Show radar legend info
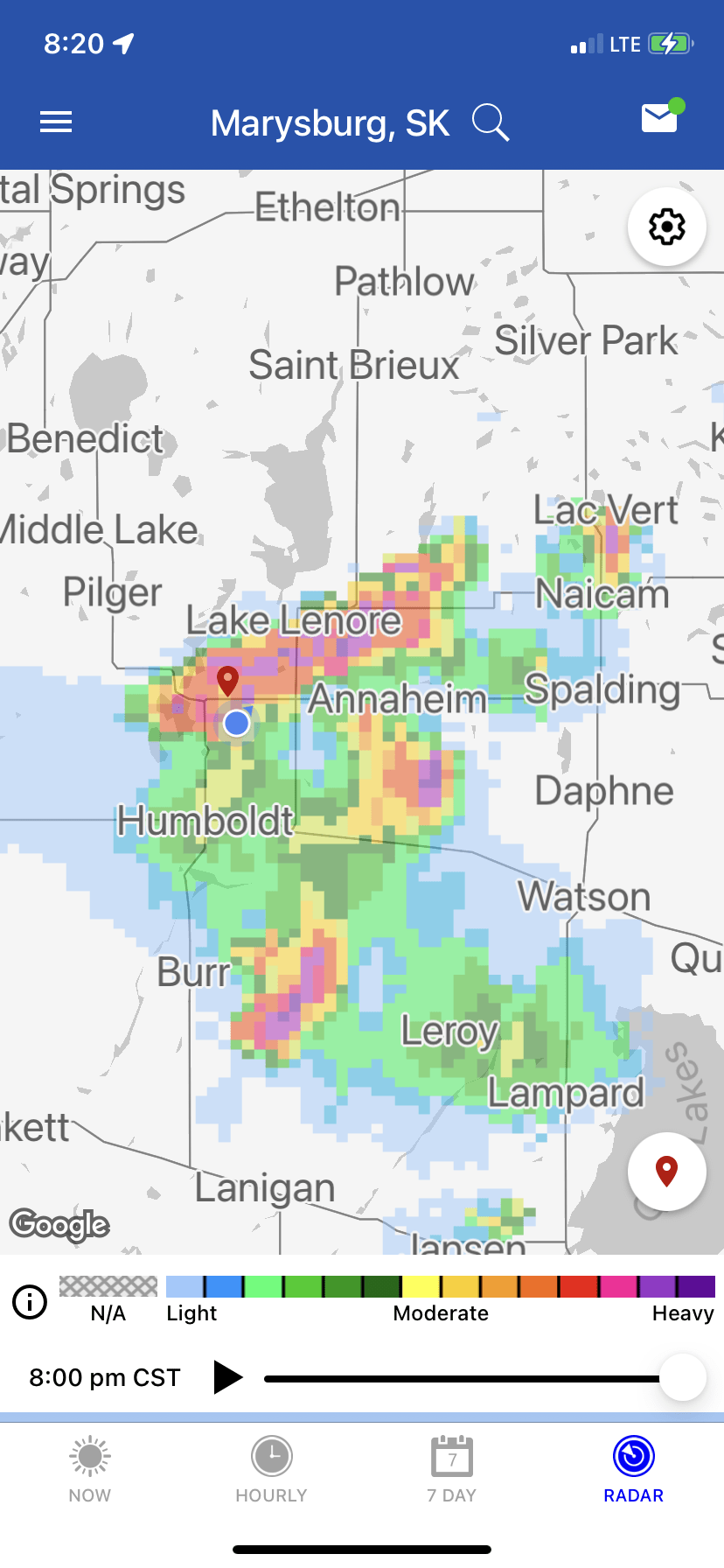Image resolution: width=724 pixels, height=1568 pixels. coord(30,1302)
